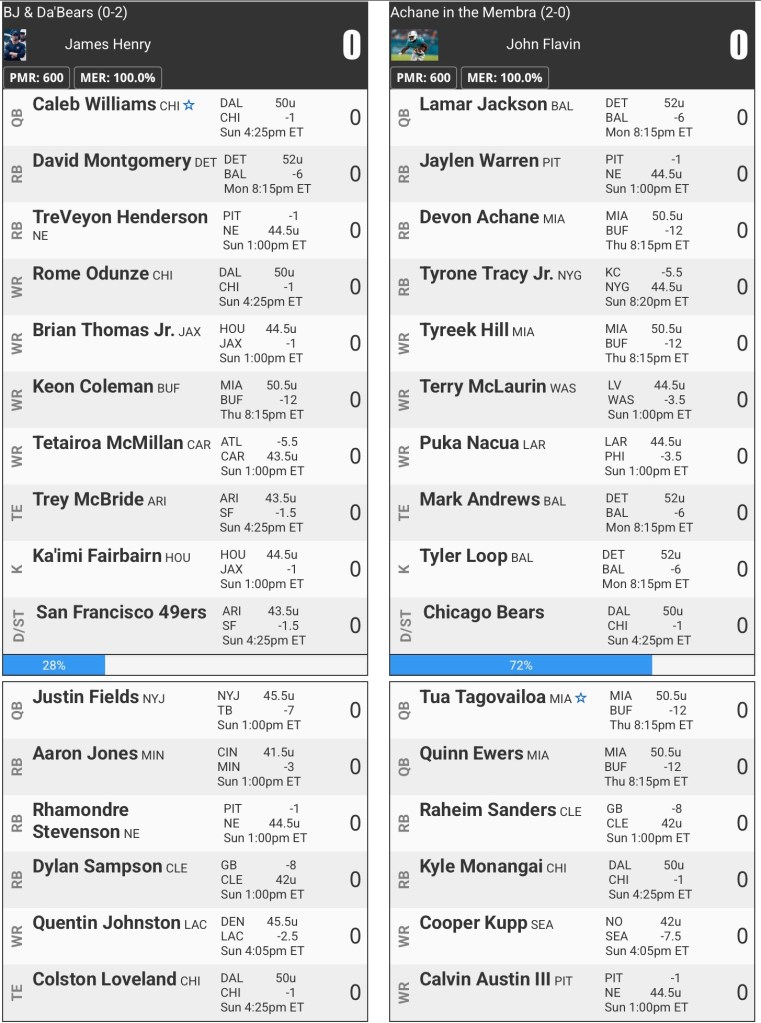The width and height of the screenshot is (761, 1023).
Task: View Justin Fields bench player card
Action: (x=86, y=697)
